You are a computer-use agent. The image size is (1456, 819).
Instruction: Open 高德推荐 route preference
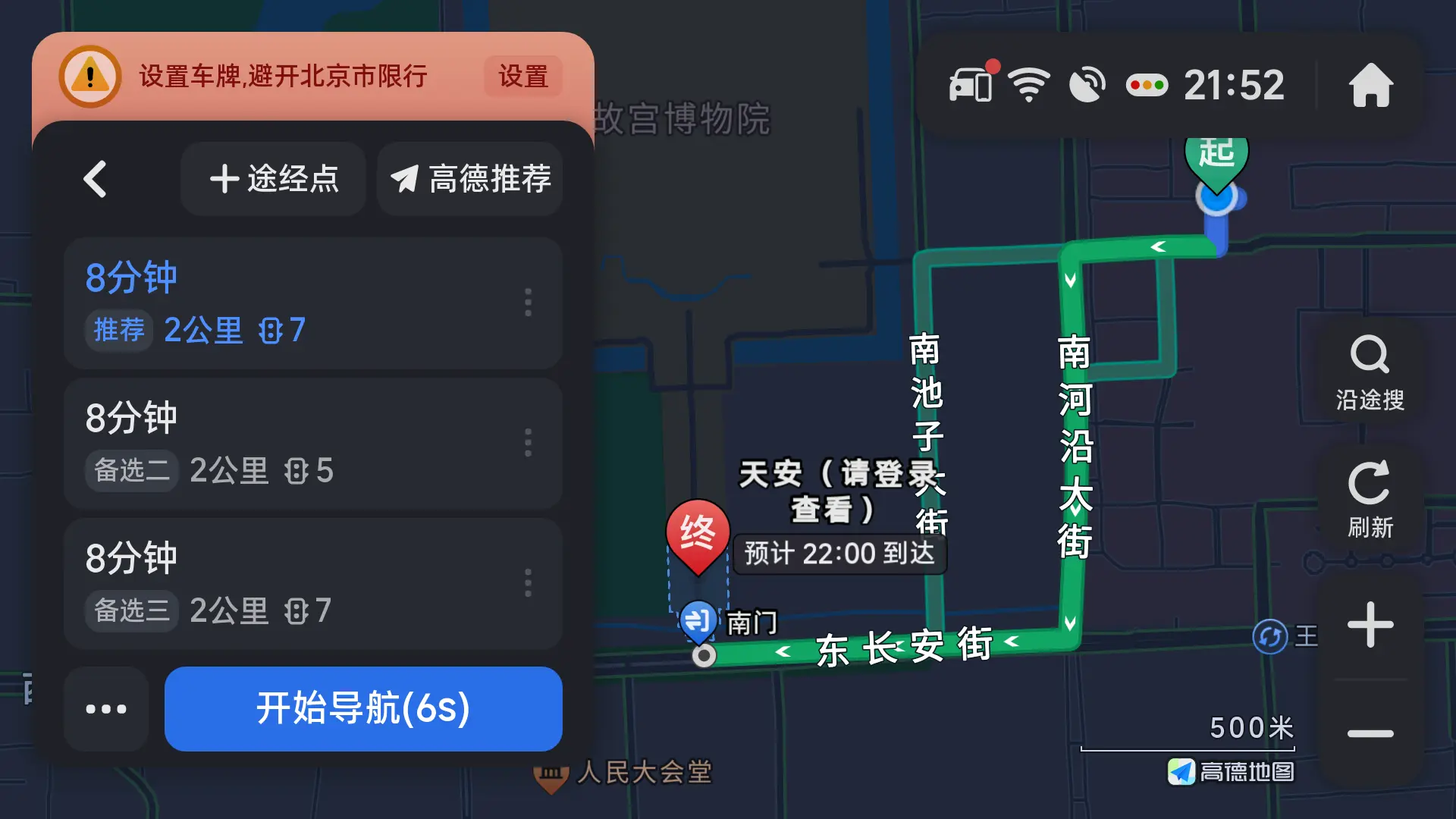(470, 180)
